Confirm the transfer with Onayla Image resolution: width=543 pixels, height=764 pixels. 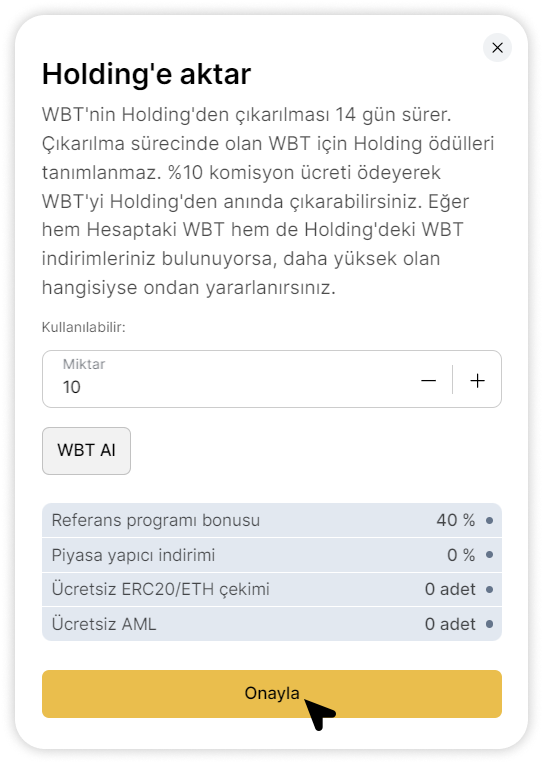click(272, 693)
